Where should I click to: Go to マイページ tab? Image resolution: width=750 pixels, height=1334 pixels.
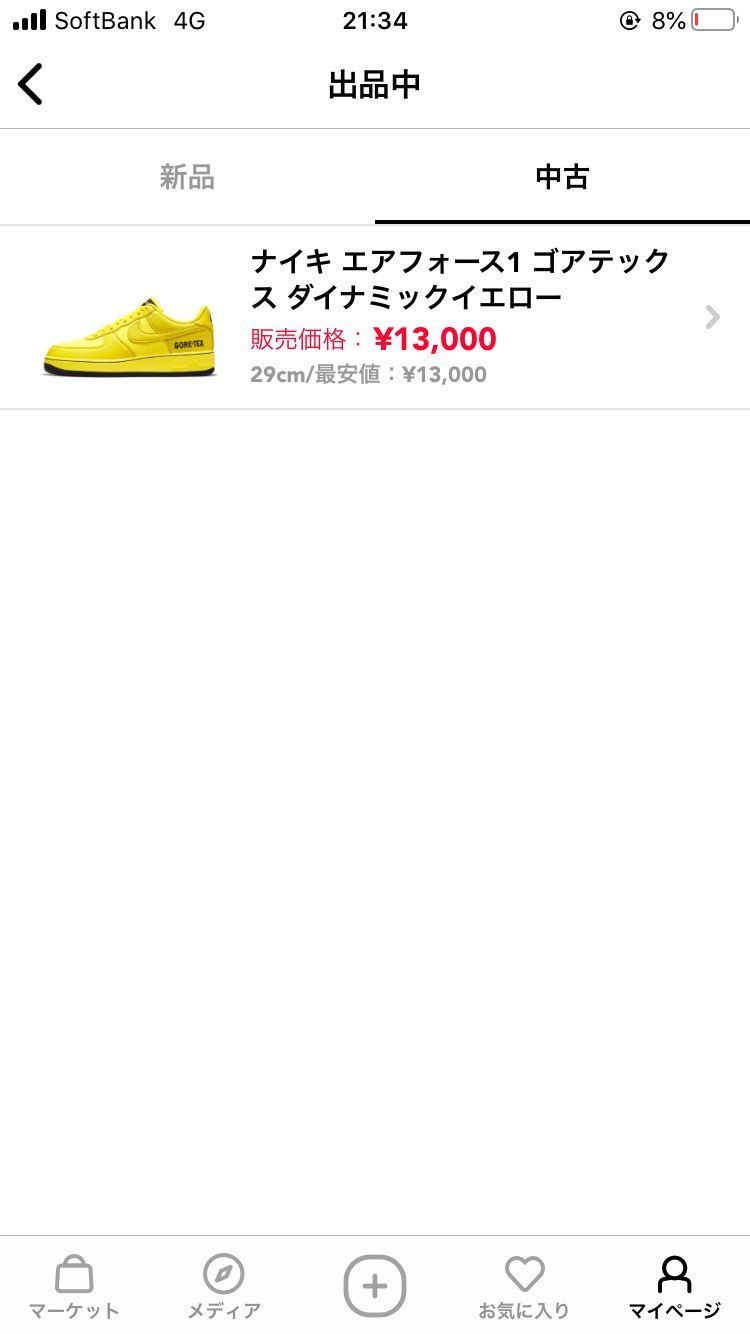pyautogui.click(x=674, y=1286)
